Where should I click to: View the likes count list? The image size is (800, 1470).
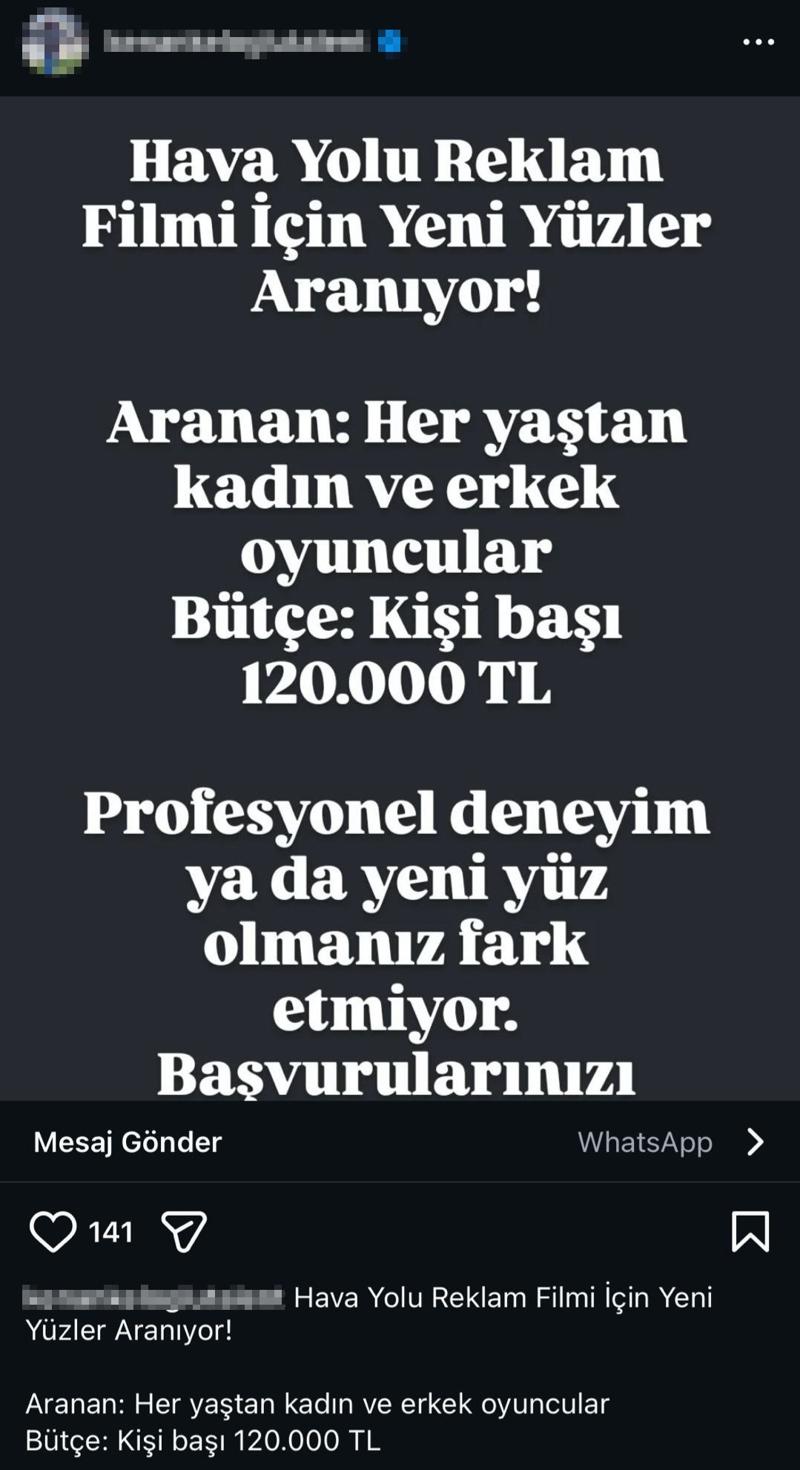click(x=111, y=1232)
